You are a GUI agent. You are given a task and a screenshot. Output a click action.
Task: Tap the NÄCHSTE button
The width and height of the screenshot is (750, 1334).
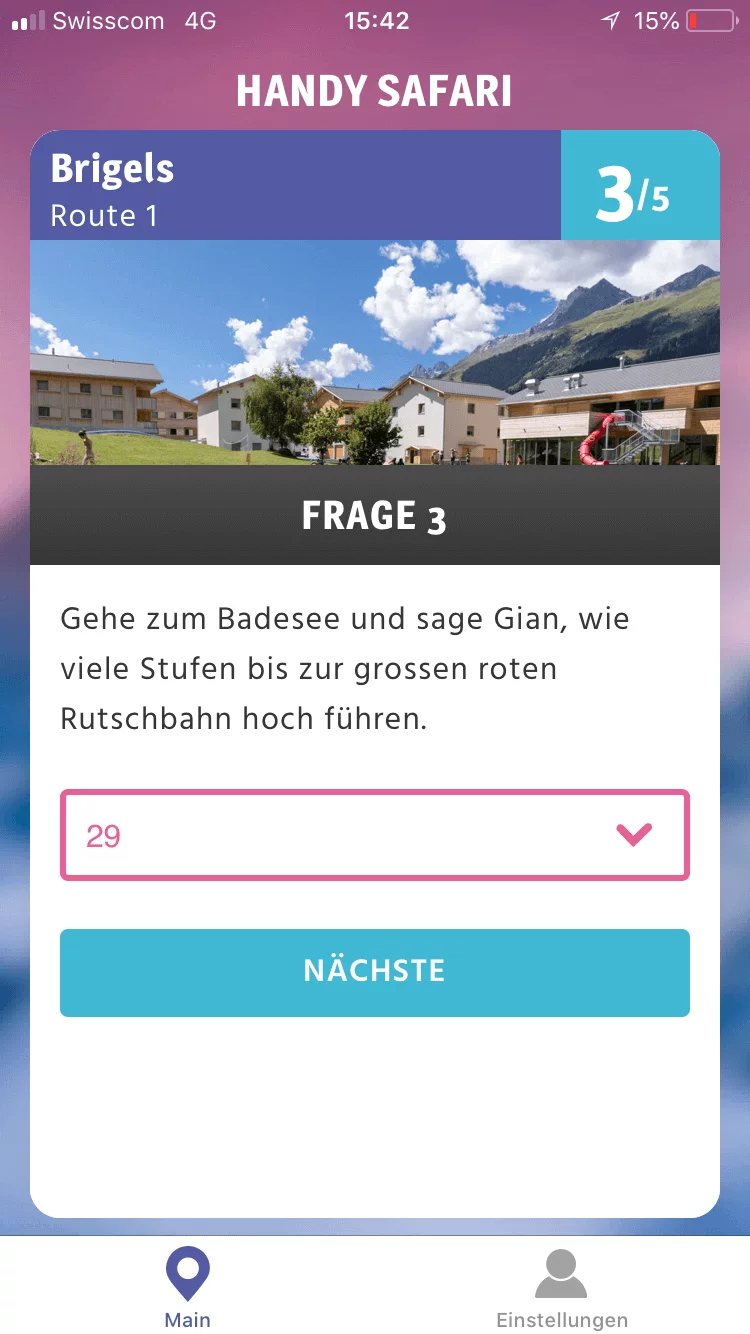[x=375, y=972]
